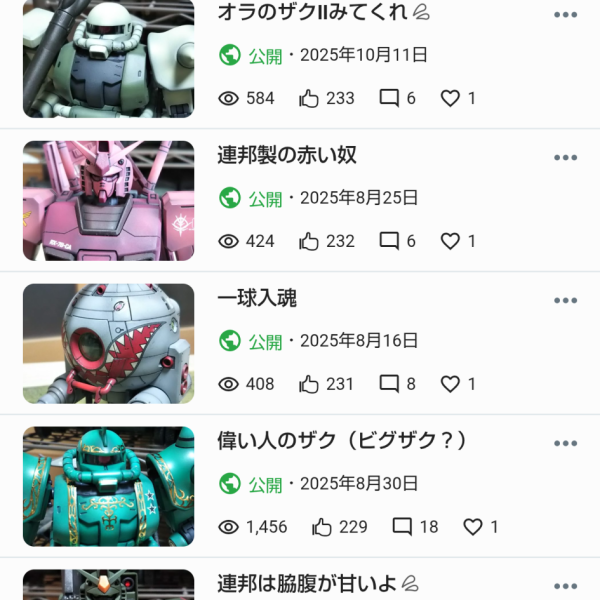Screen dimensions: 600x600
Task: Open overflow menu for 連邦製の赤い奴 post
Action: [566, 157]
